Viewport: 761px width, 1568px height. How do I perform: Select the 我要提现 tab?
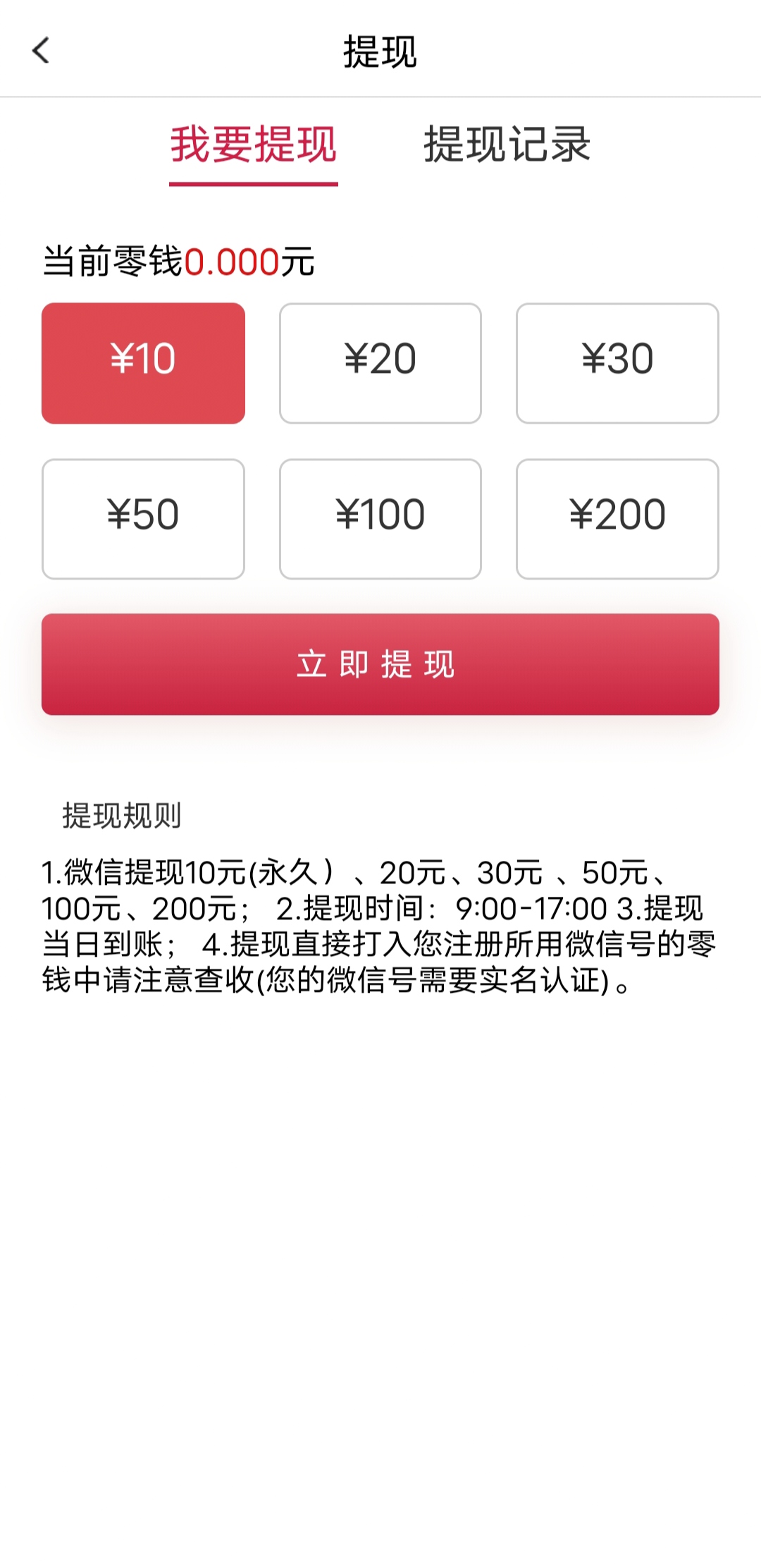point(254,145)
